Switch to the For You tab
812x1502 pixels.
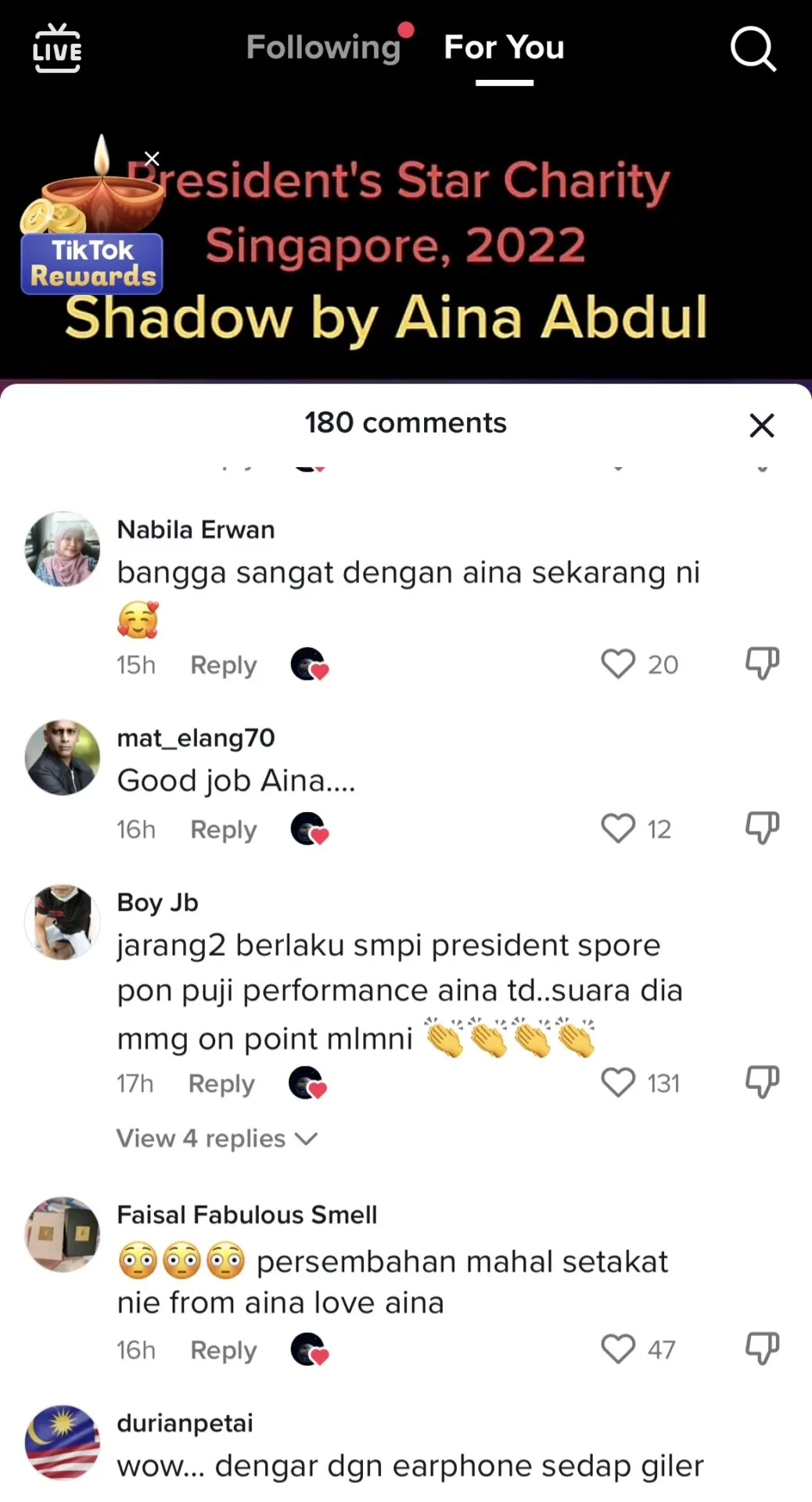pos(504,47)
